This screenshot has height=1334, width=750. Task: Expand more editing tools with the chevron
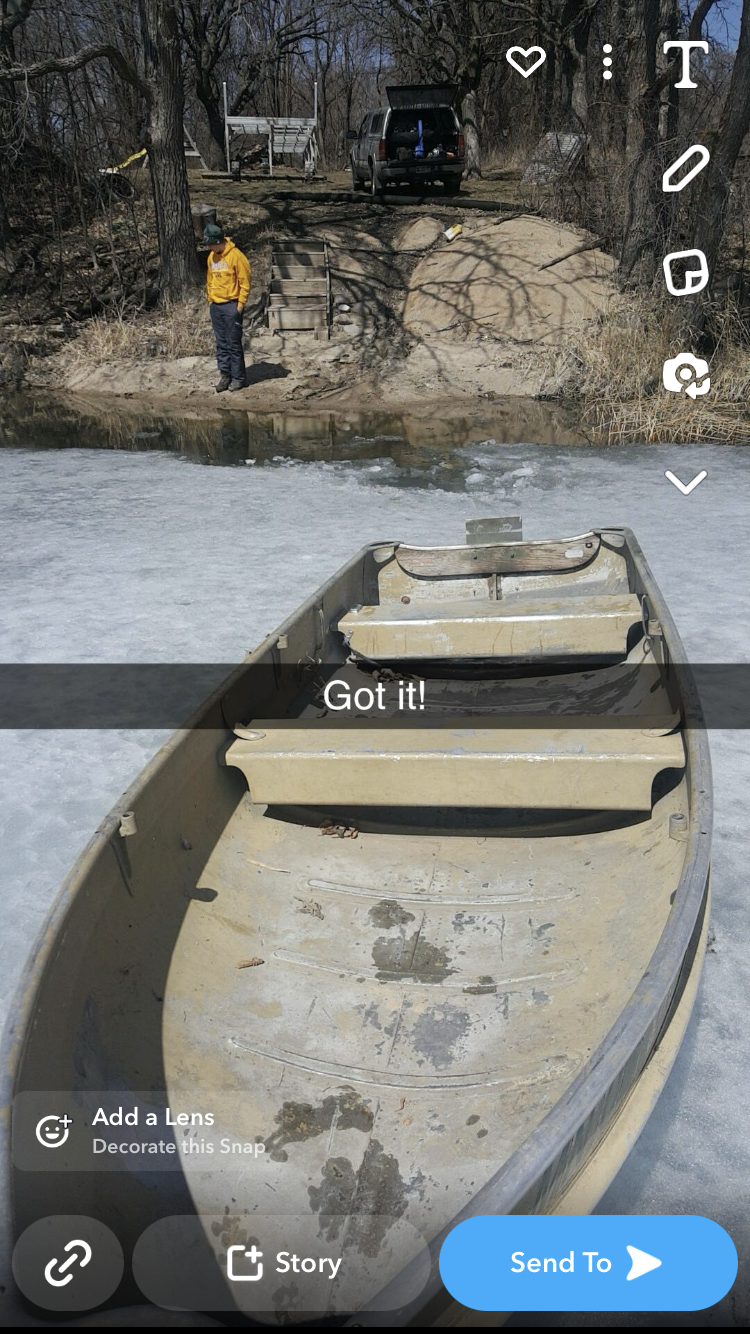pos(686,482)
